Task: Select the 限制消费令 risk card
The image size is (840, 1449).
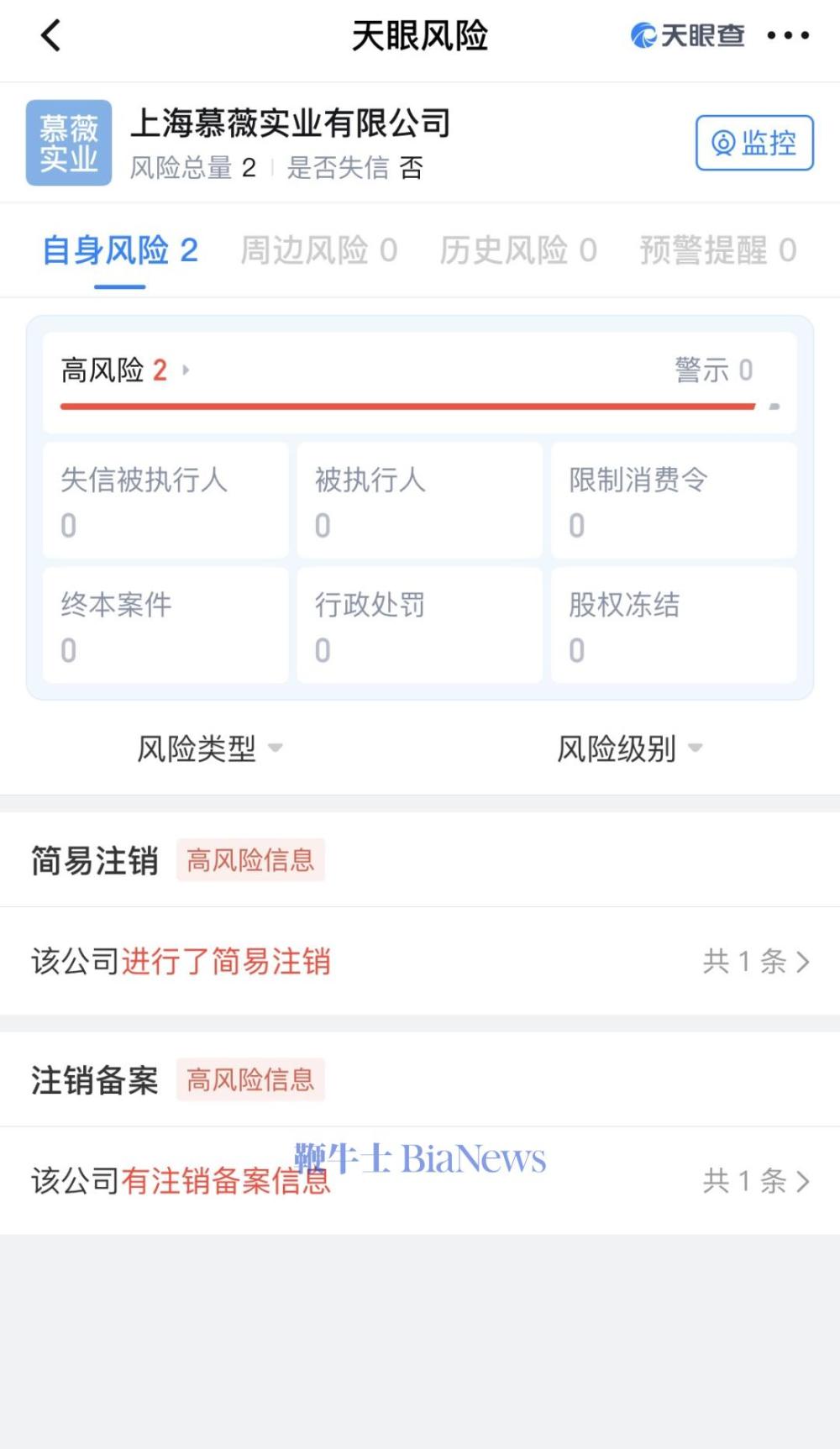Action: coord(673,500)
